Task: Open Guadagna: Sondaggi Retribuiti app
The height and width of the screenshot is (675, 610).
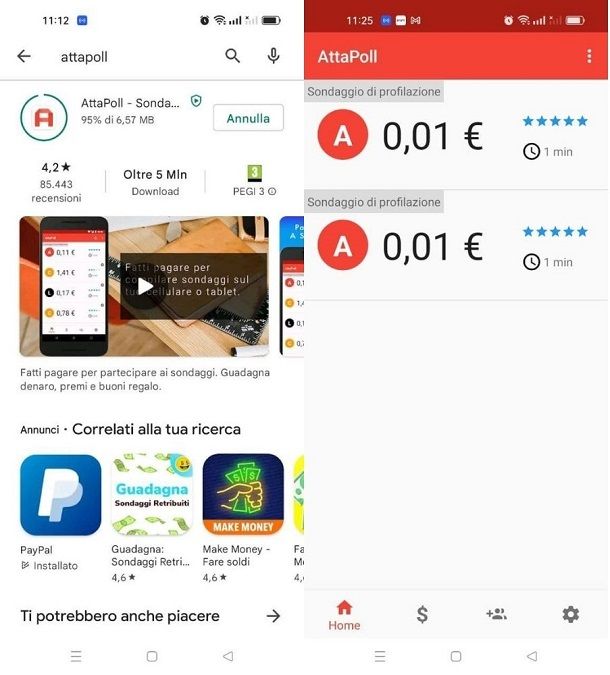Action: coord(152,495)
